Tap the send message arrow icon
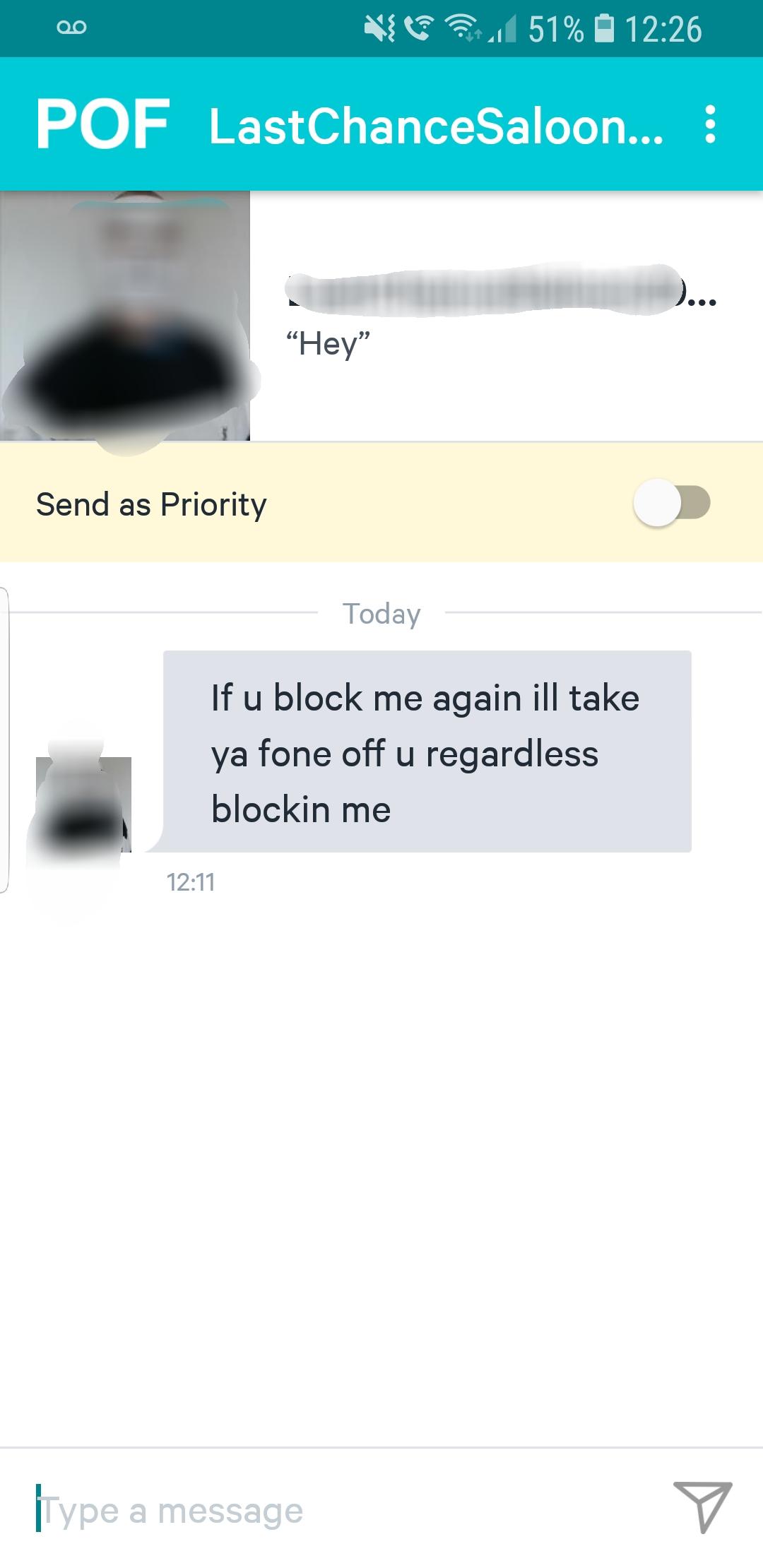This screenshot has height=1568, width=763. (702, 1507)
